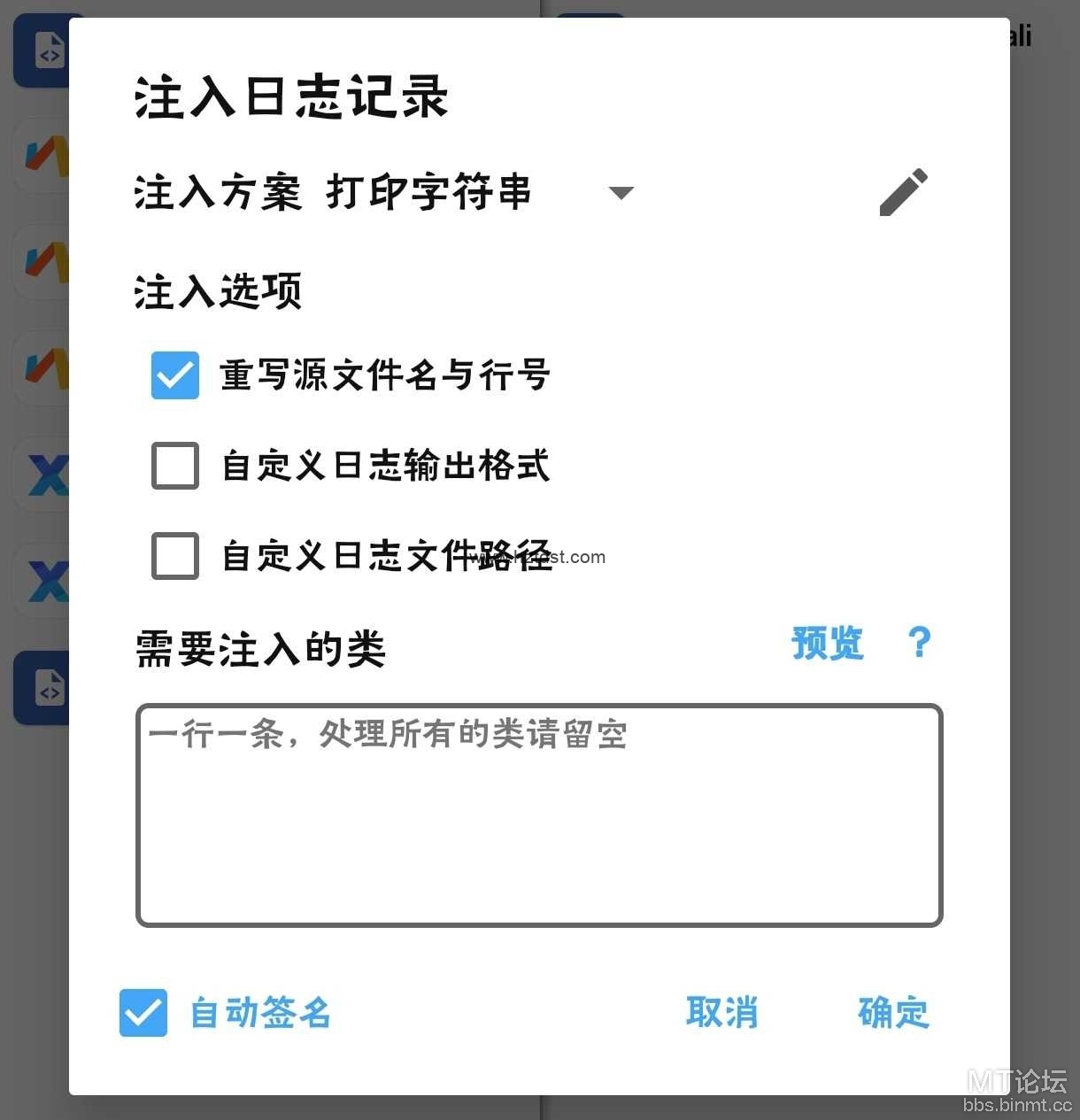Confirm with 确定 button
The width and height of the screenshot is (1080, 1120).
pyautogui.click(x=893, y=1013)
